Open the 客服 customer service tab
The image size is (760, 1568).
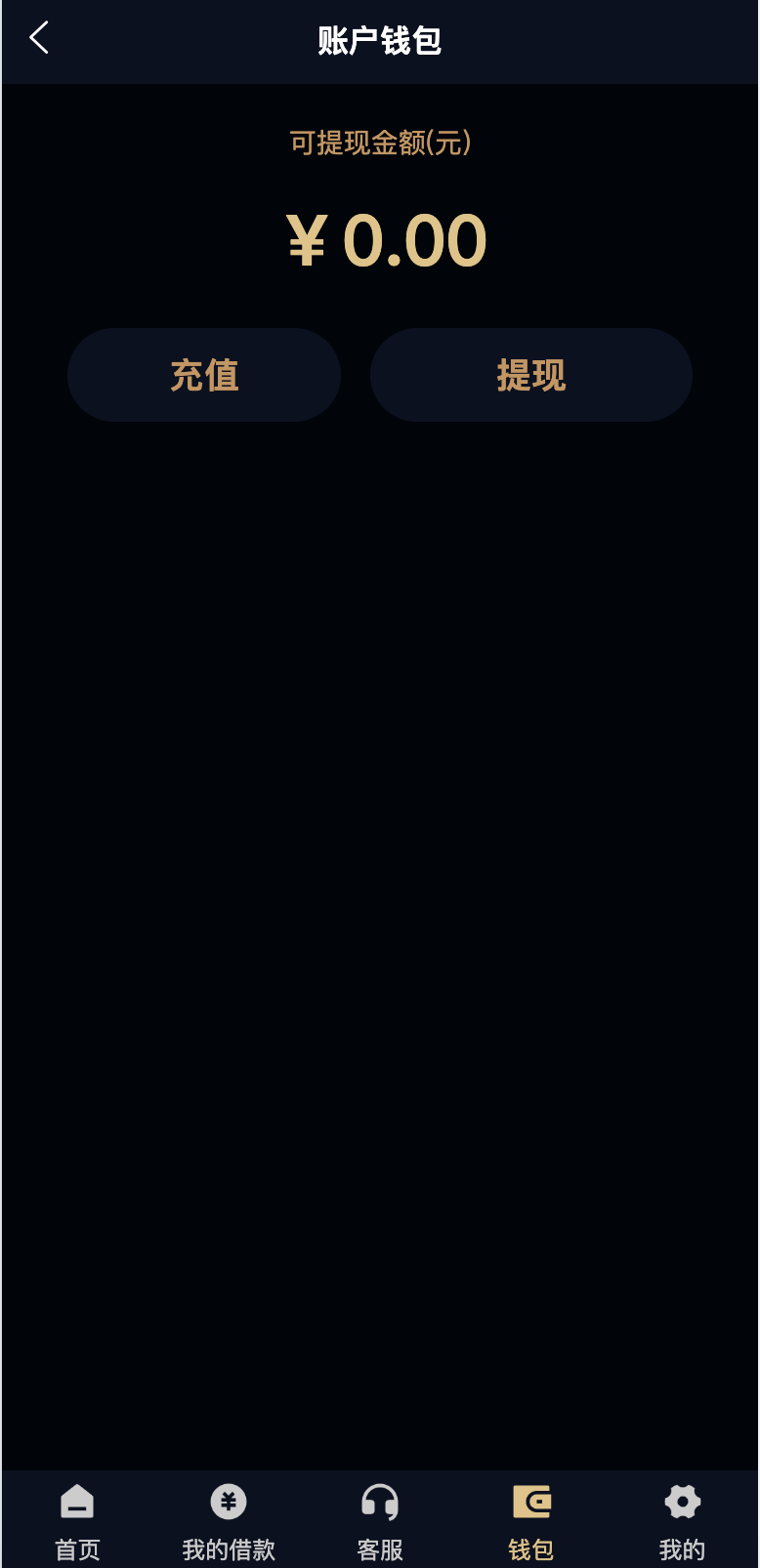380,1521
